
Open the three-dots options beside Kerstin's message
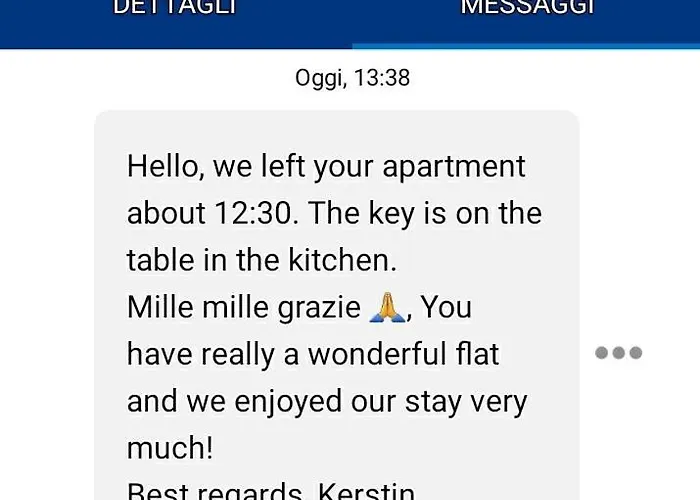(618, 353)
